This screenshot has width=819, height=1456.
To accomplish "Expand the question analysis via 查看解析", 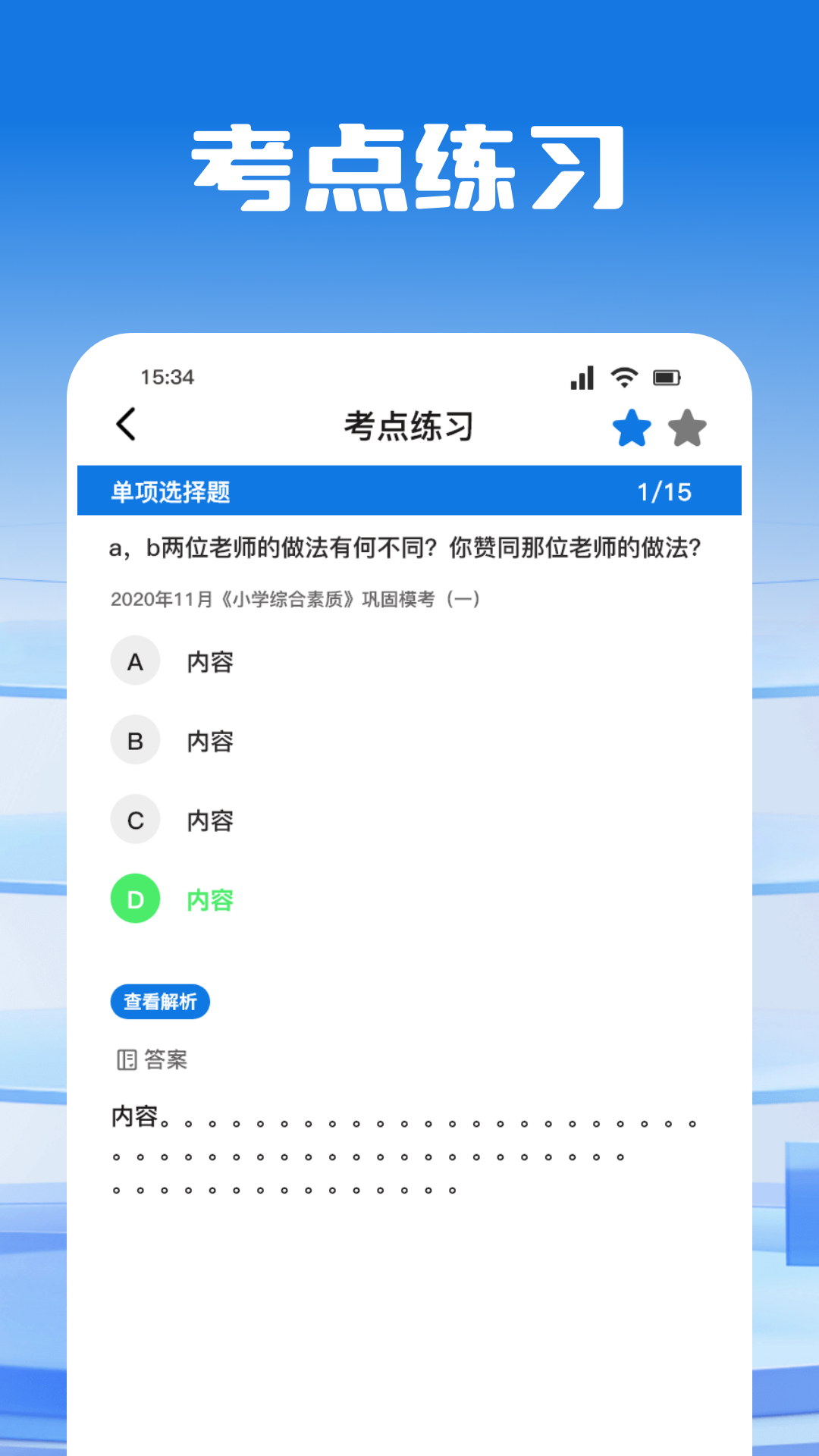I will pyautogui.click(x=160, y=1001).
